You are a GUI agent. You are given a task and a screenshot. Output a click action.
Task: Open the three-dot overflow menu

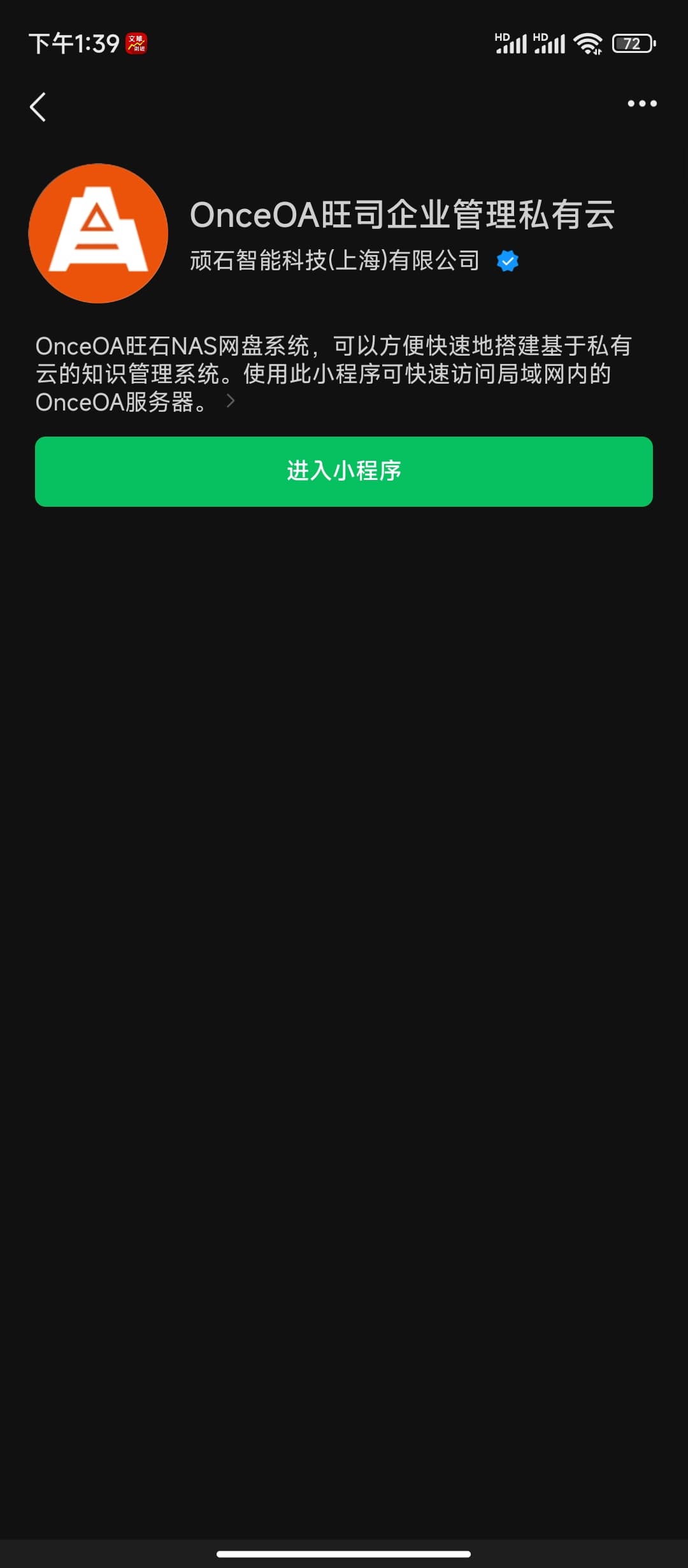click(641, 104)
